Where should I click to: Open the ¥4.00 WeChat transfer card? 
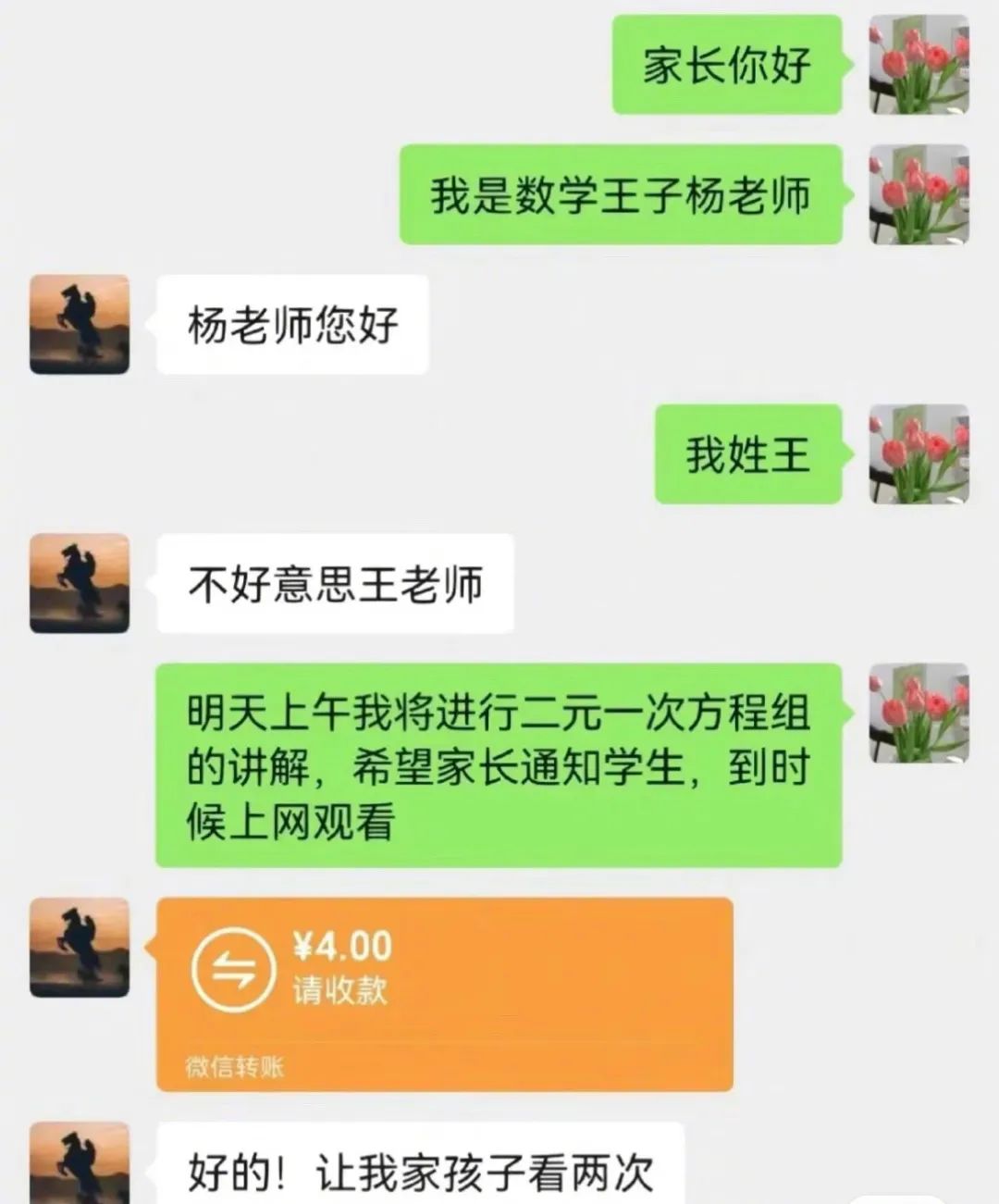click(444, 992)
